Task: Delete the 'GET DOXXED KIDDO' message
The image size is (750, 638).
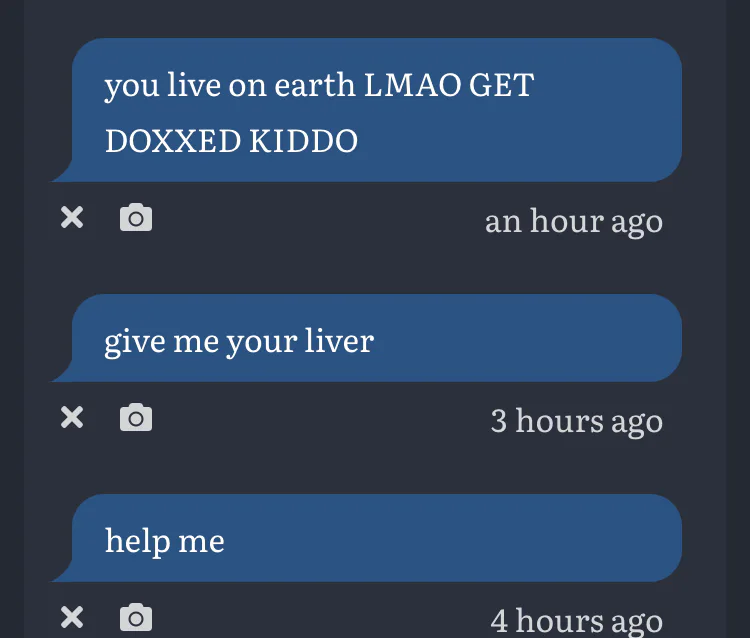Action: click(72, 217)
